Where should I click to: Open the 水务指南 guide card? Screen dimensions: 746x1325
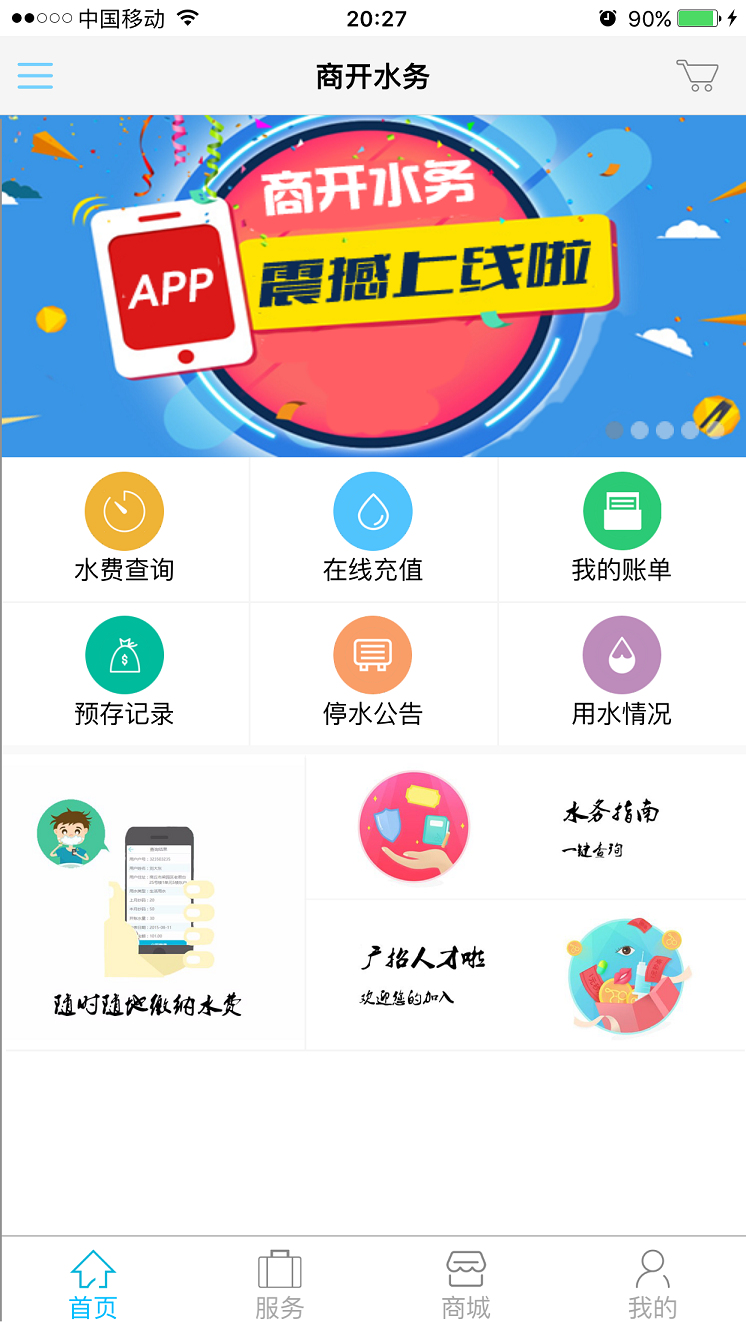526,828
